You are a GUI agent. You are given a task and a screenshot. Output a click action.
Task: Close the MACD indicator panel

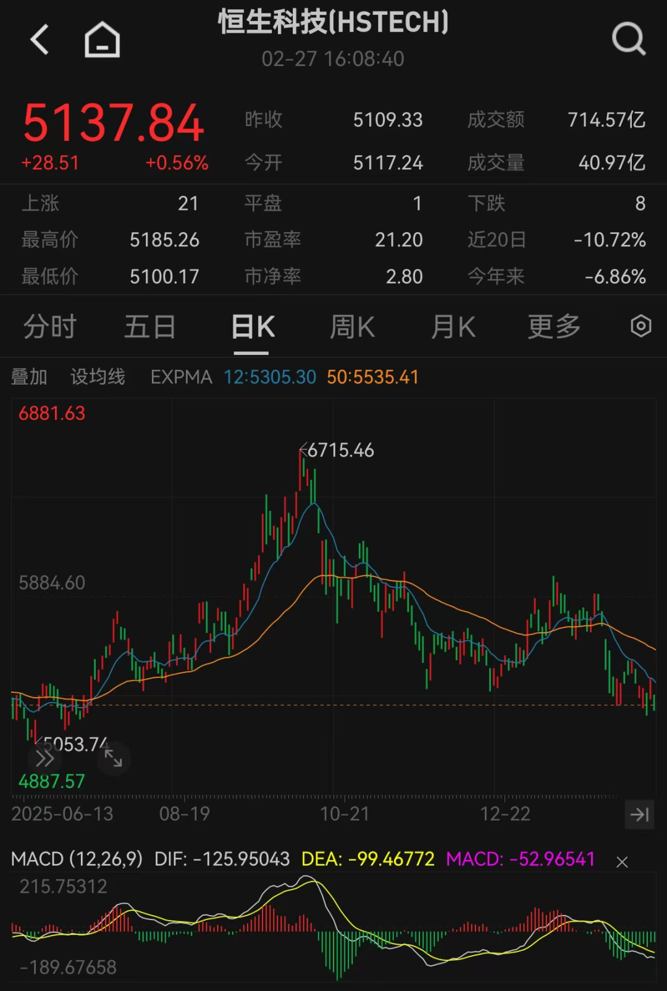[622, 860]
